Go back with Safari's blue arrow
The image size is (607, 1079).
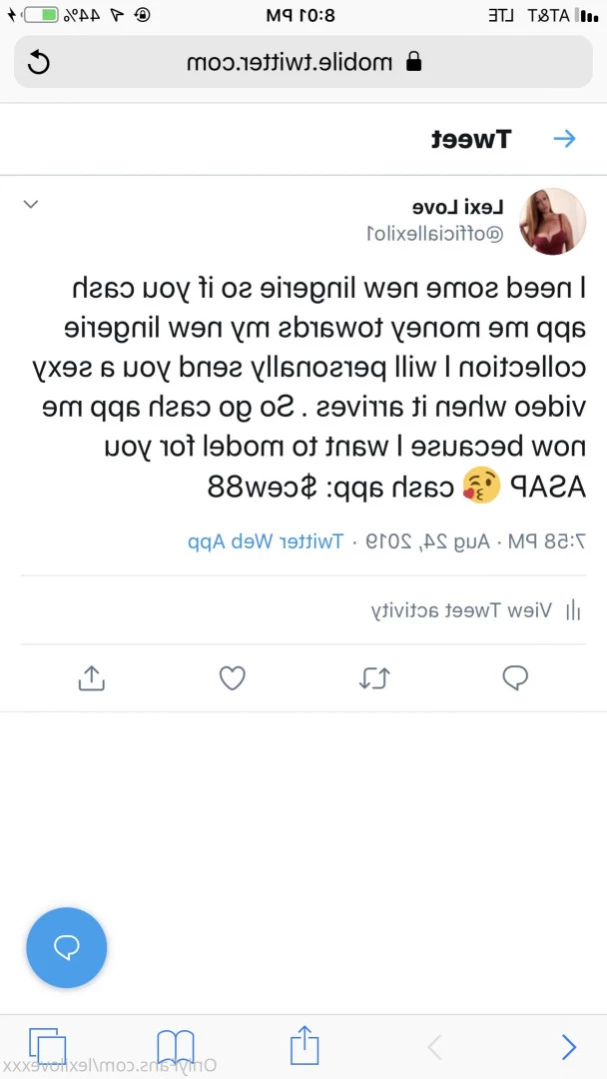(x=568, y=1047)
